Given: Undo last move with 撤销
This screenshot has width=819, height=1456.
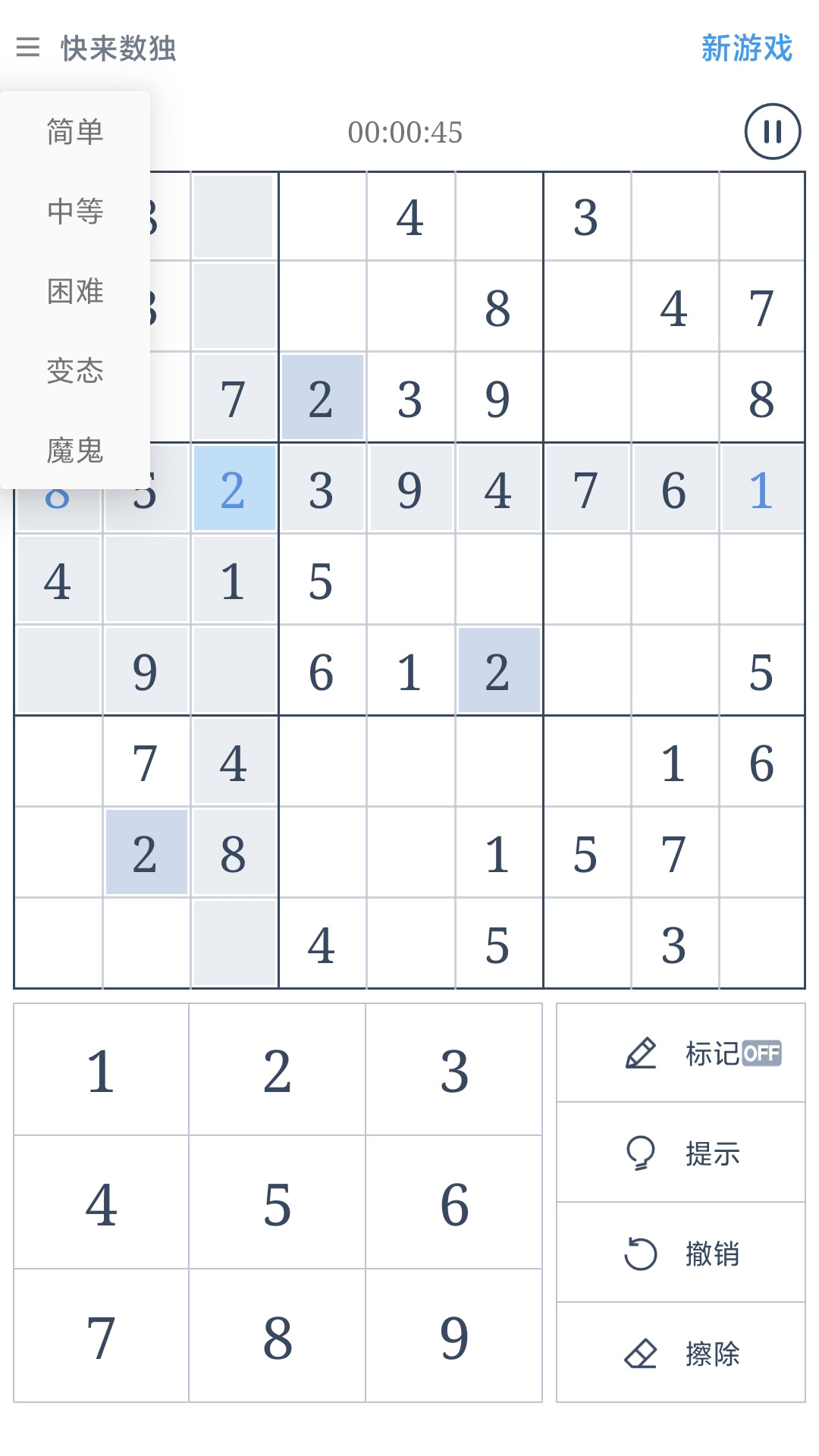Looking at the screenshot, I should 681,1254.
